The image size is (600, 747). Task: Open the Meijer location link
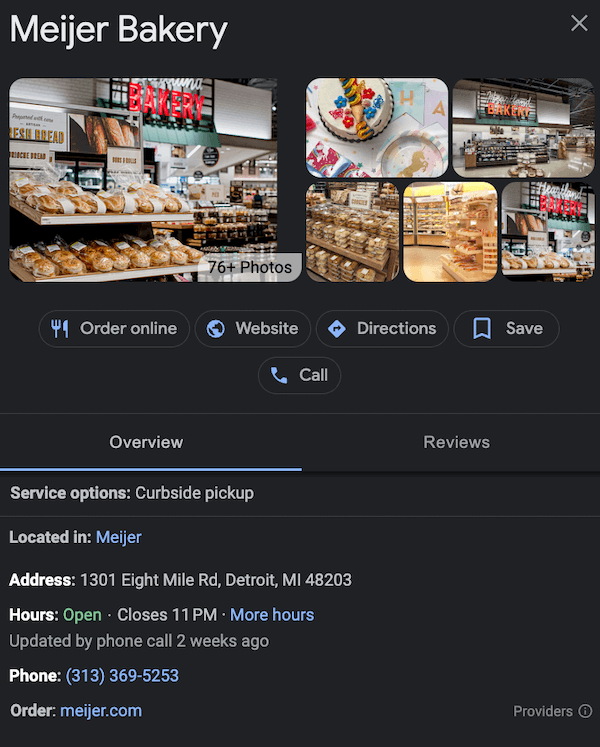click(x=119, y=537)
